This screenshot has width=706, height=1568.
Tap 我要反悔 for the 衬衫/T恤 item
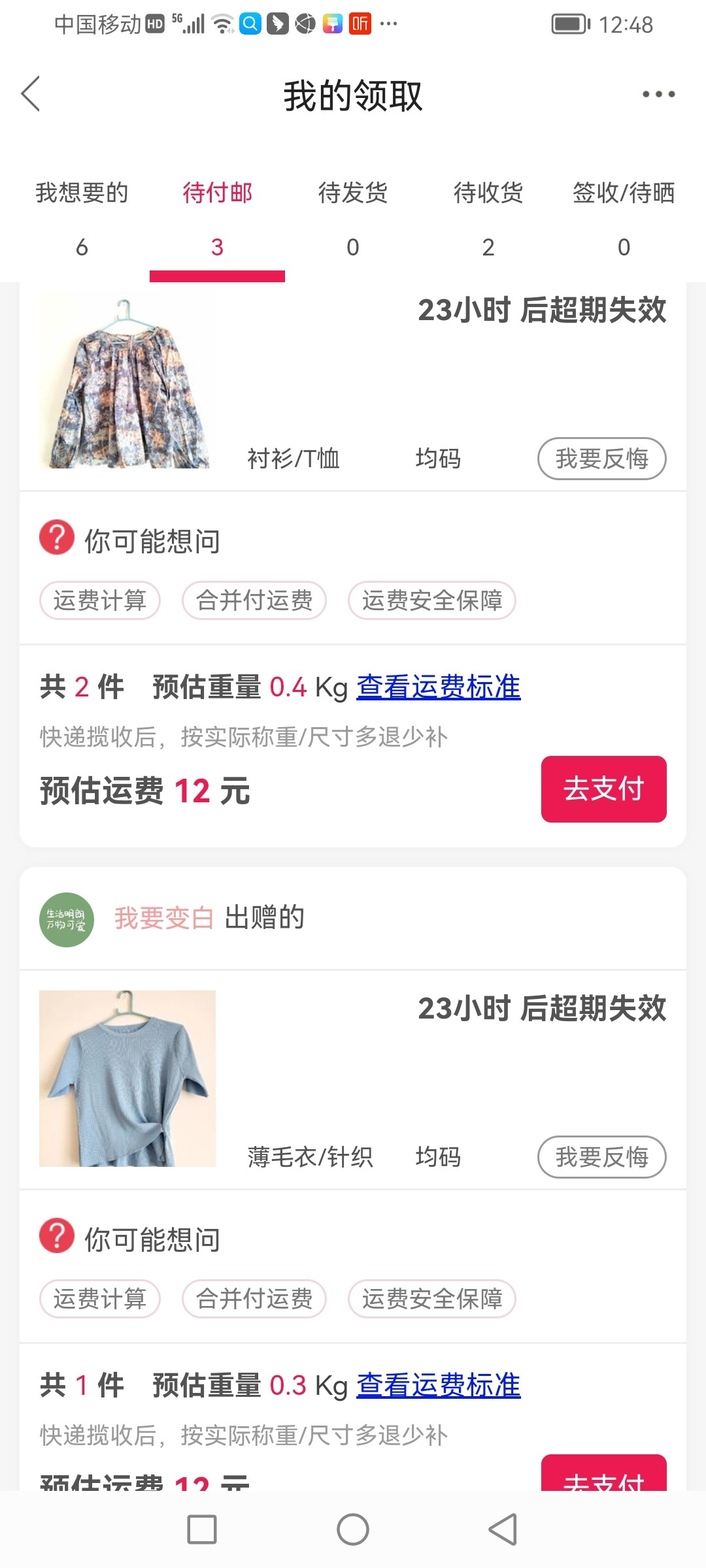pyautogui.click(x=601, y=459)
